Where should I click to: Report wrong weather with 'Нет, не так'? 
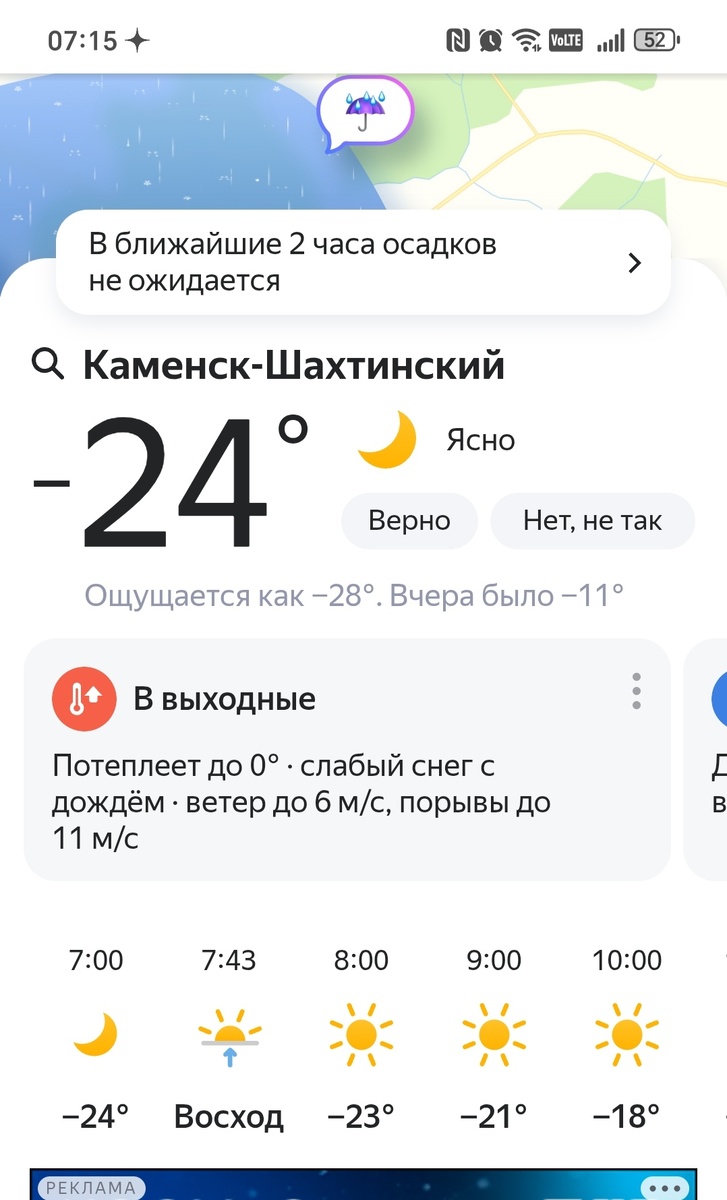(x=592, y=520)
